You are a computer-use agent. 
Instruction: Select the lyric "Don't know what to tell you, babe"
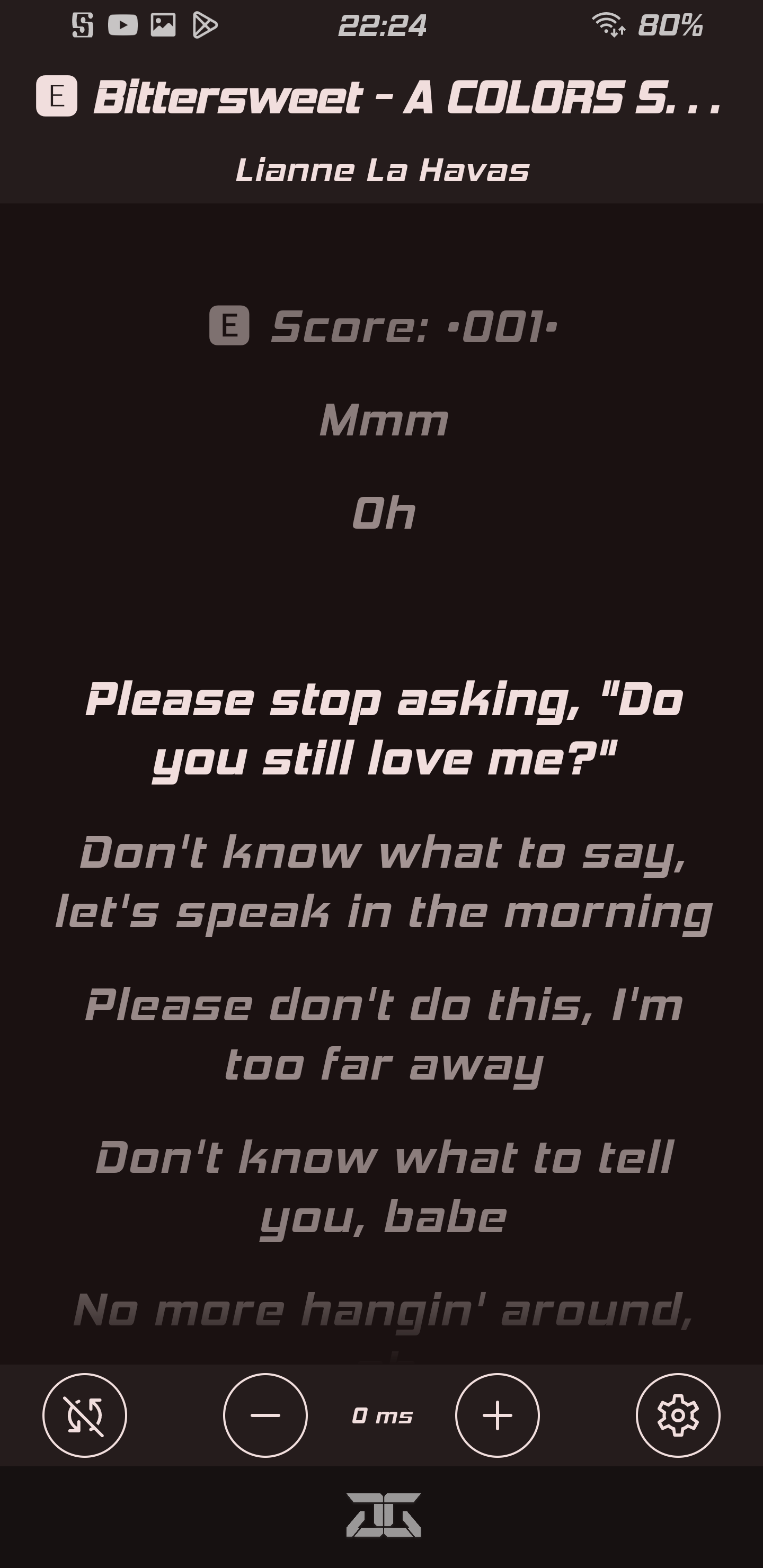pyautogui.click(x=384, y=1188)
